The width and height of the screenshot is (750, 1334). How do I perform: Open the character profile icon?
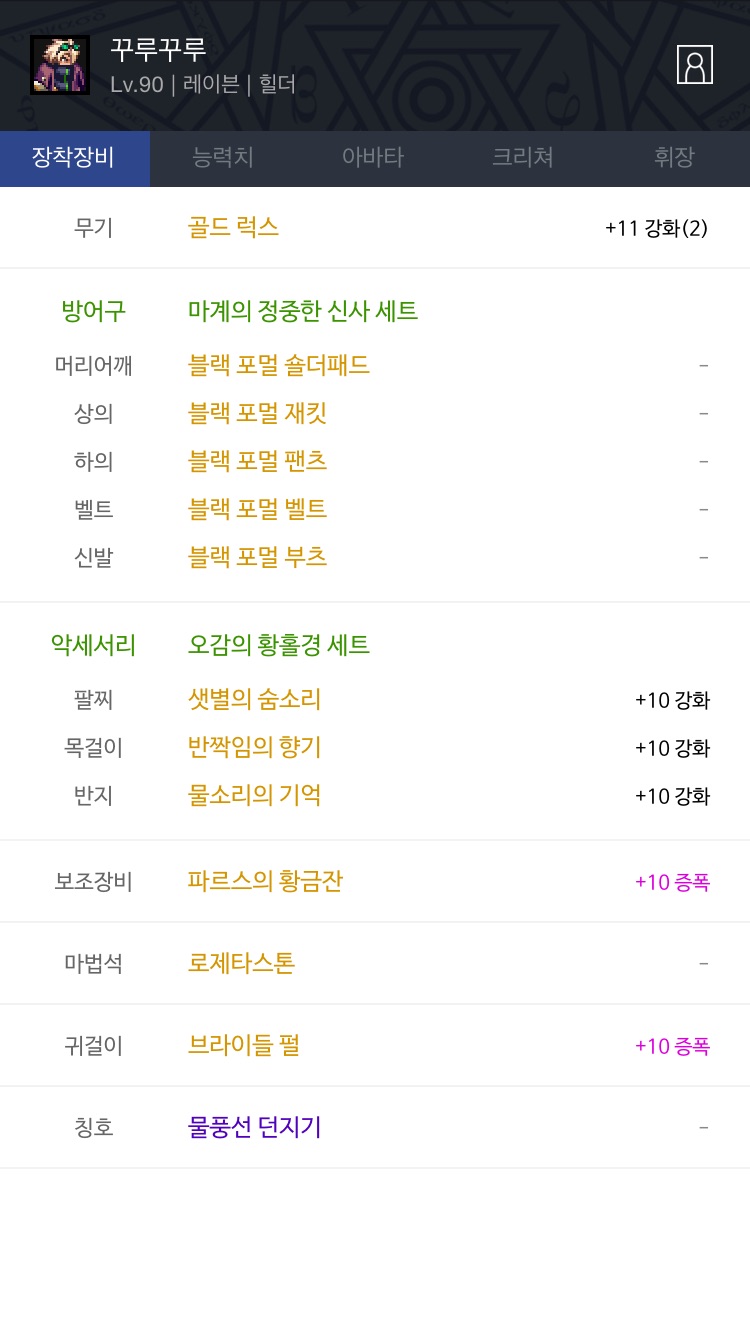click(694, 65)
